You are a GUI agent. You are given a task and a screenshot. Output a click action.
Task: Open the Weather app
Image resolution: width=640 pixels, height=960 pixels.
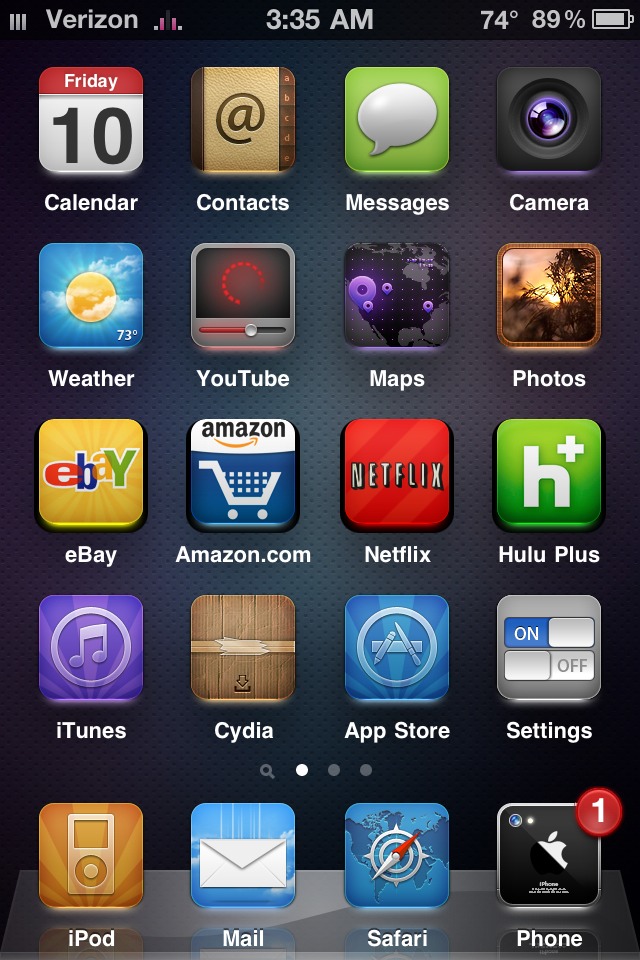coord(91,296)
